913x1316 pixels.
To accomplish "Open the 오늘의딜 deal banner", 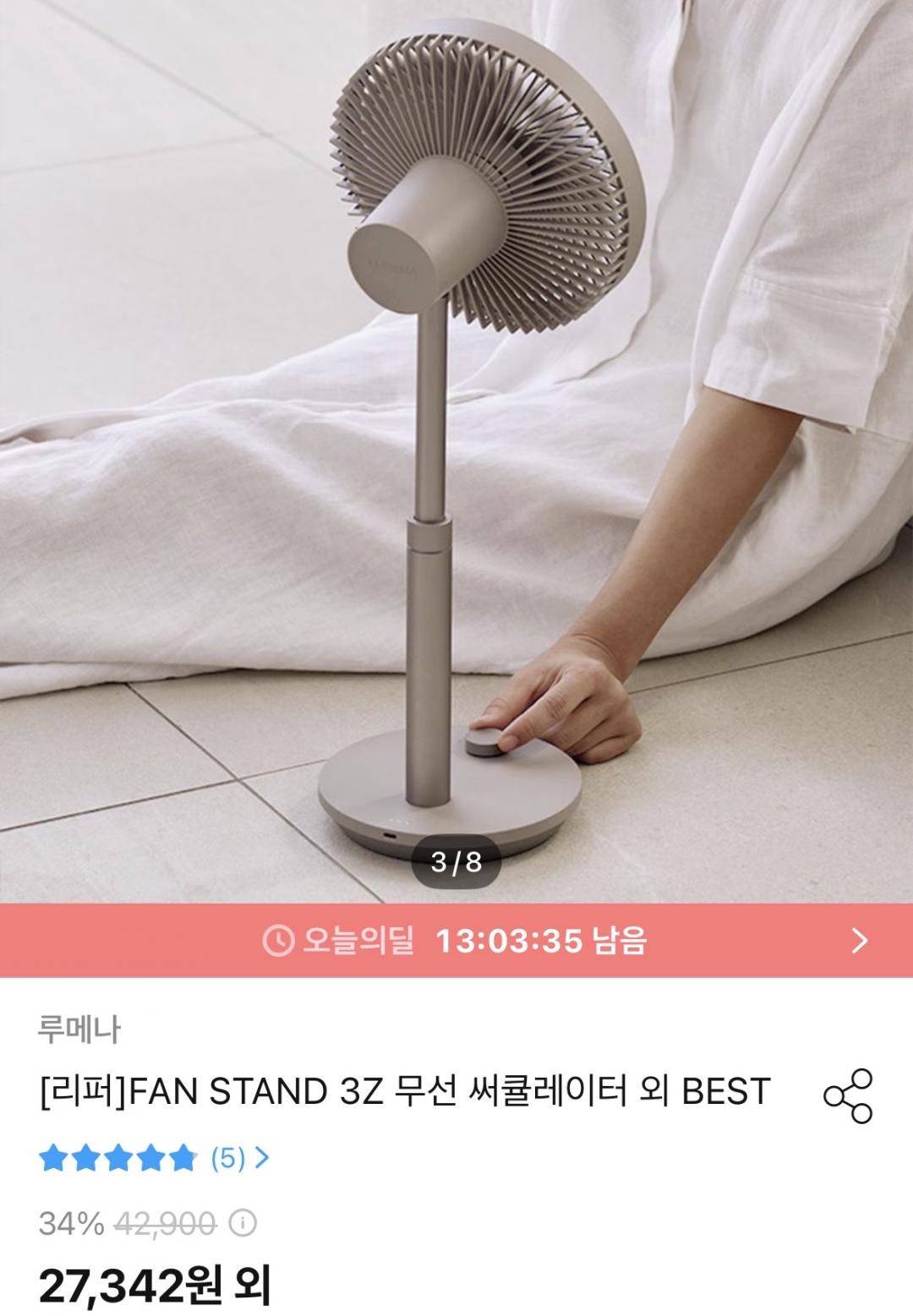I will pos(456,941).
